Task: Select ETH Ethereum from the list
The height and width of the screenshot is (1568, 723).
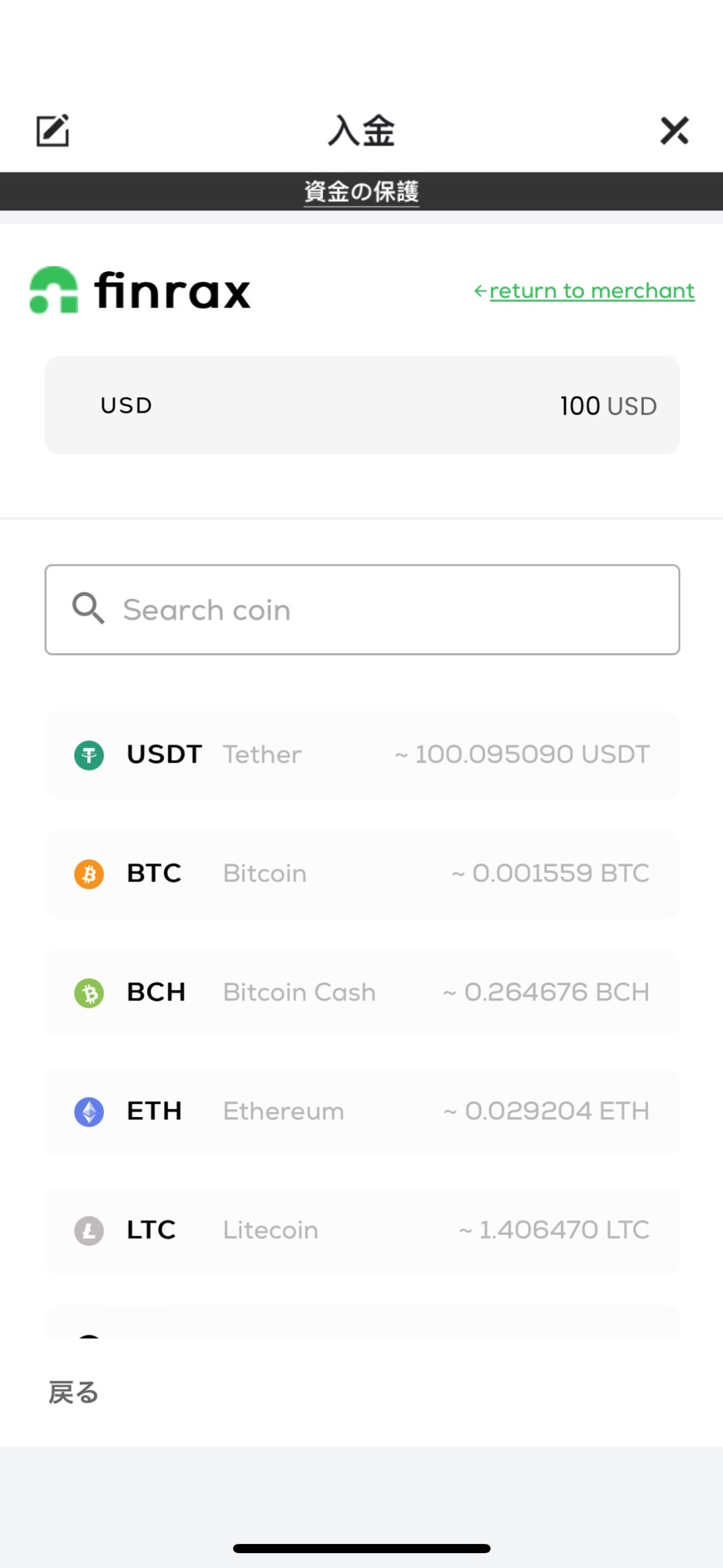Action: pos(362,1111)
